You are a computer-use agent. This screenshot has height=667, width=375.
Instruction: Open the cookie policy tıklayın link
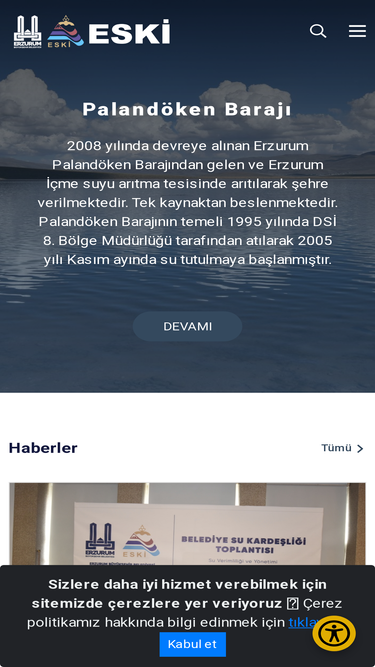(x=302, y=622)
